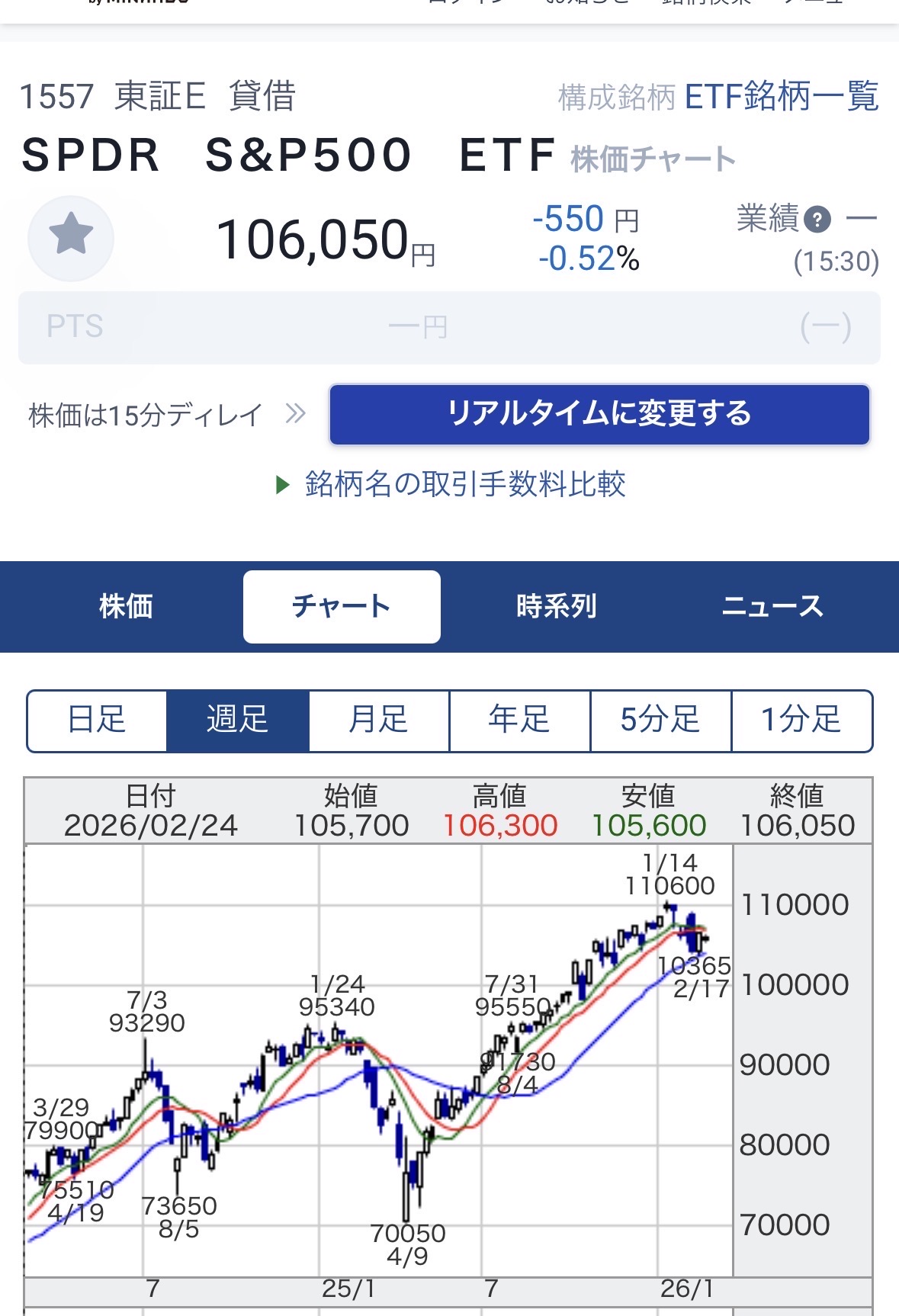Show the 5分足 chart
This screenshot has width=899, height=1316.
pyautogui.click(x=660, y=721)
